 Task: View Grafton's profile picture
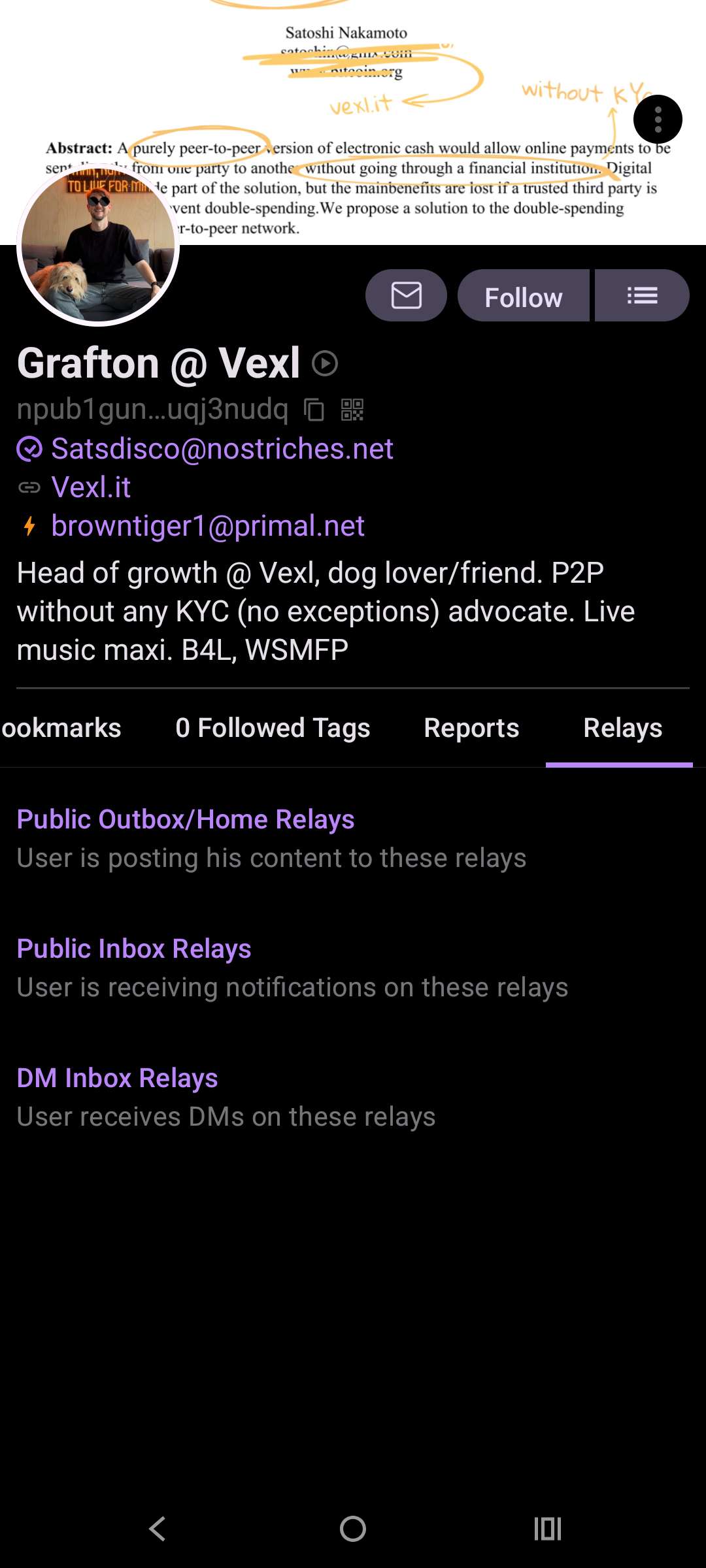(98, 245)
